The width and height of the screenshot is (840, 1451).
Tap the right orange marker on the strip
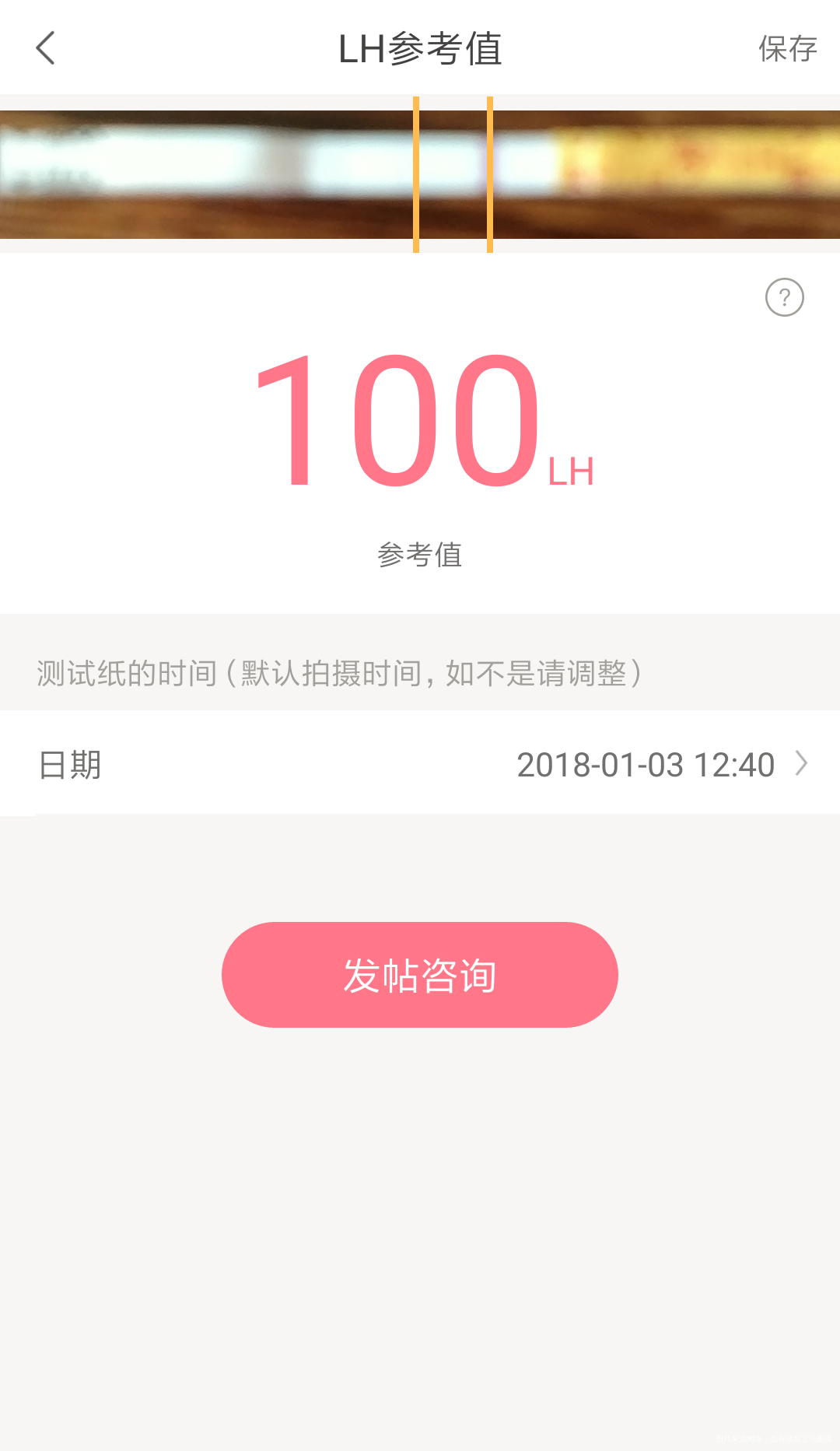point(489,173)
